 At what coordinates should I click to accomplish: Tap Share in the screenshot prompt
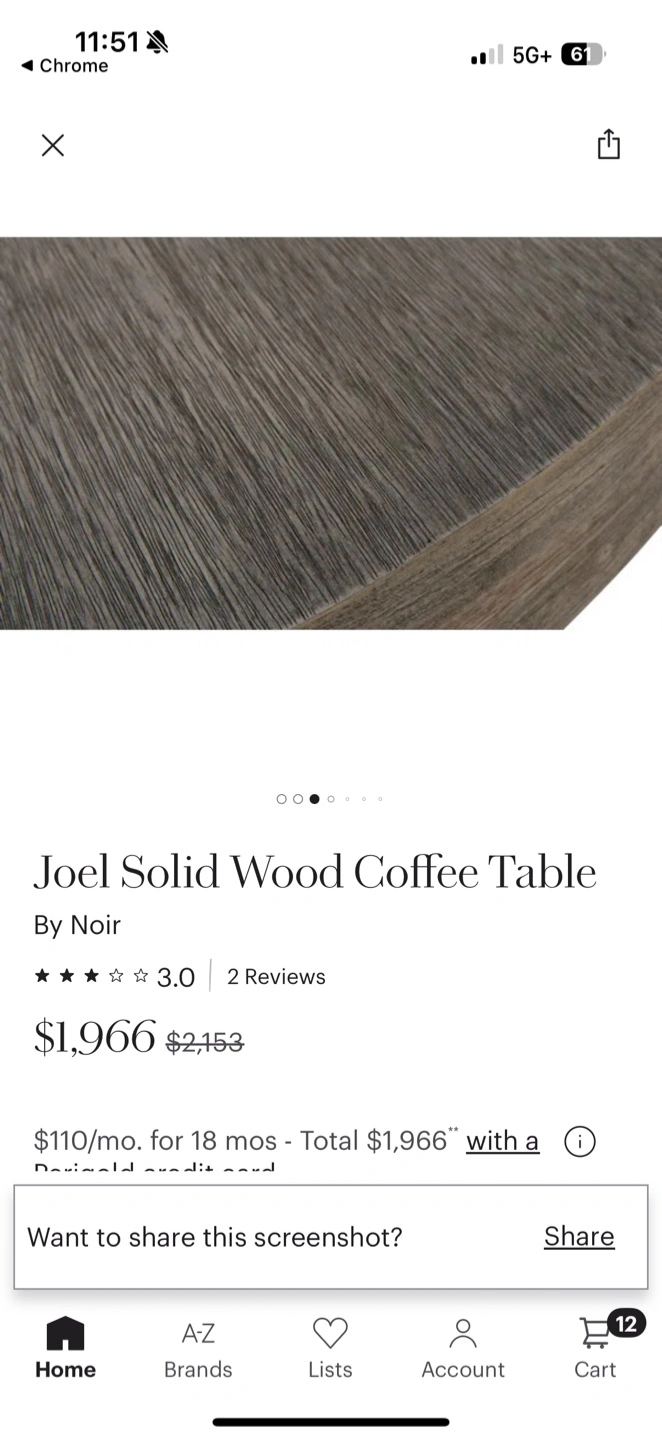click(x=579, y=1237)
